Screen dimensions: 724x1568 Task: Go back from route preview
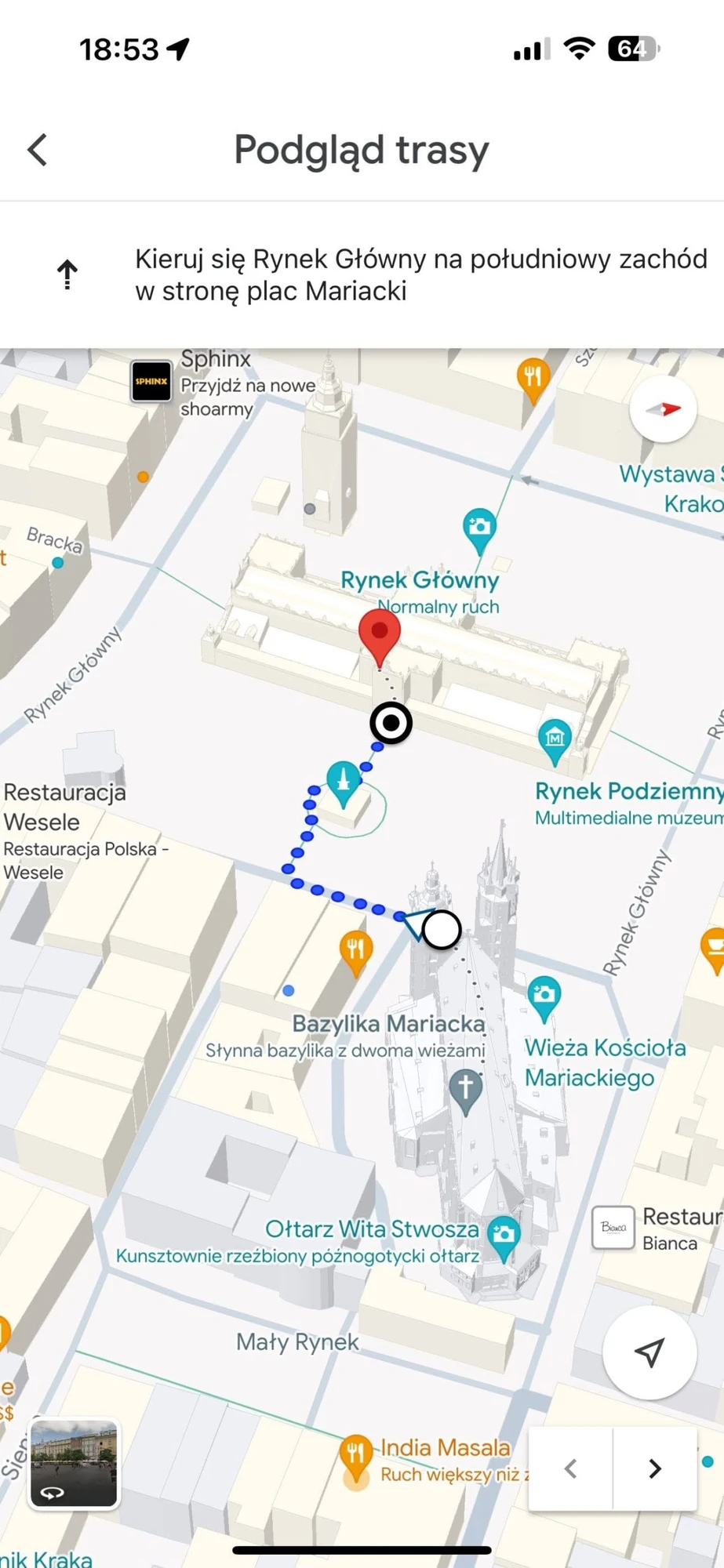coord(38,149)
